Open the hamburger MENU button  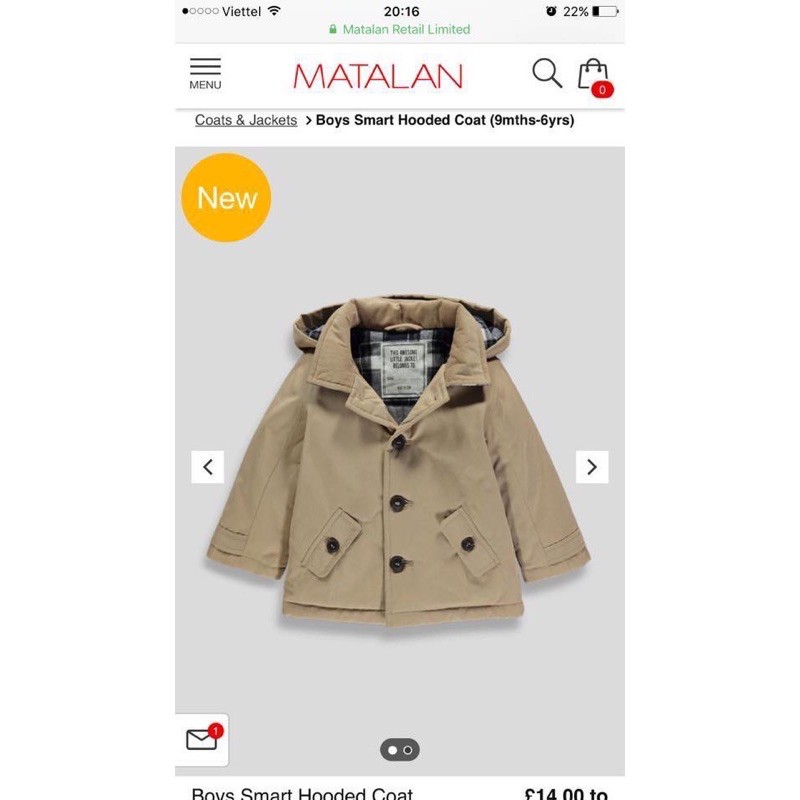tap(205, 74)
